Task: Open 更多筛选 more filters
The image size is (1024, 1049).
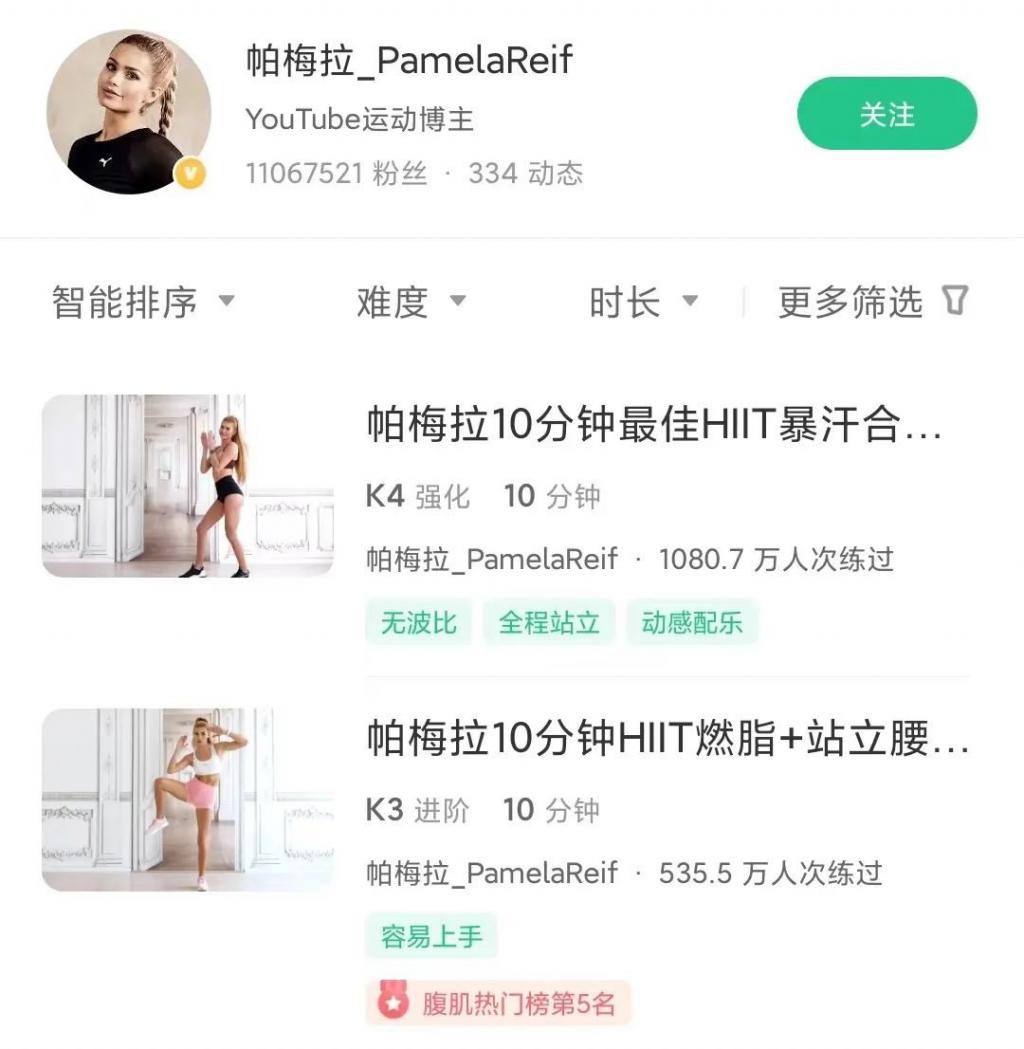Action: point(872,301)
